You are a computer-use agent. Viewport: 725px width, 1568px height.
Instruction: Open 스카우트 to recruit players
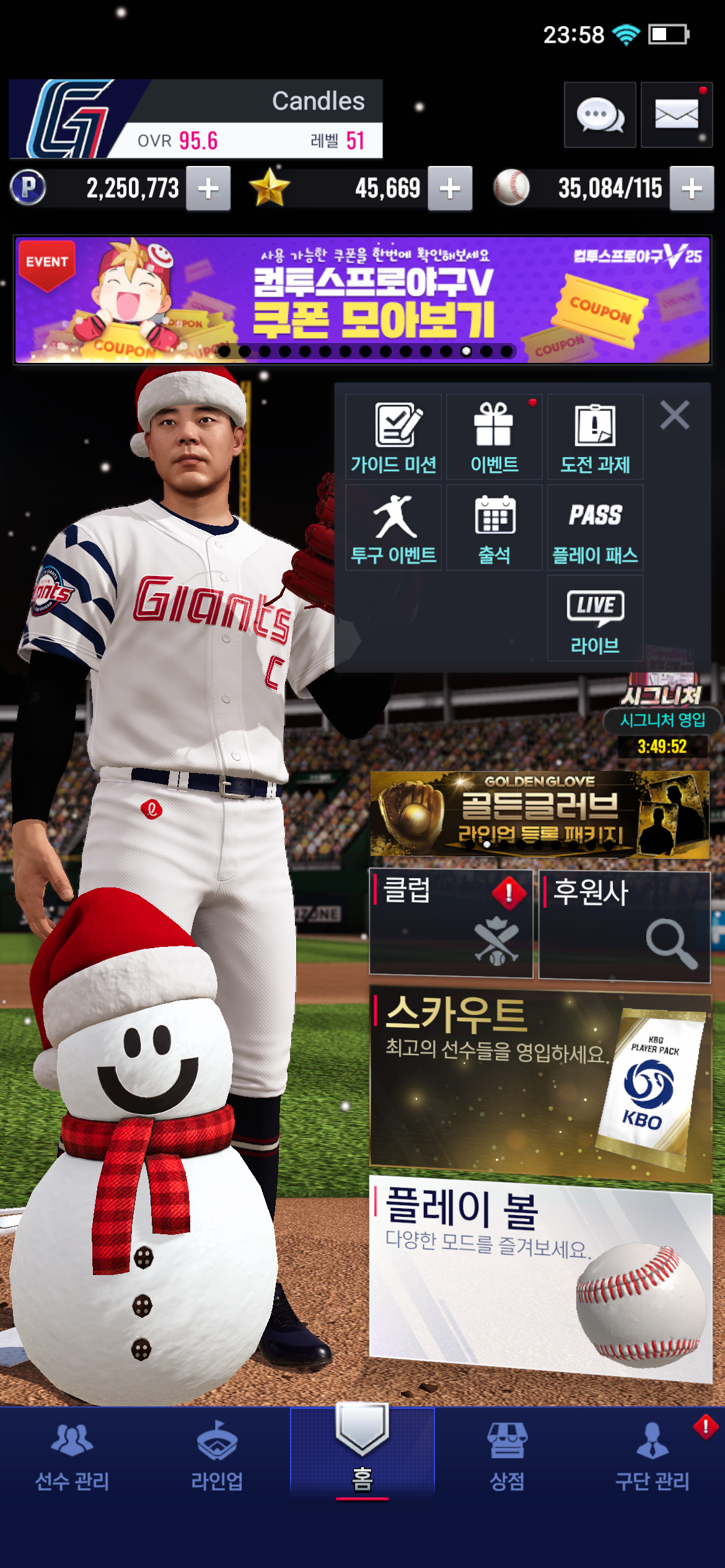point(540,1083)
